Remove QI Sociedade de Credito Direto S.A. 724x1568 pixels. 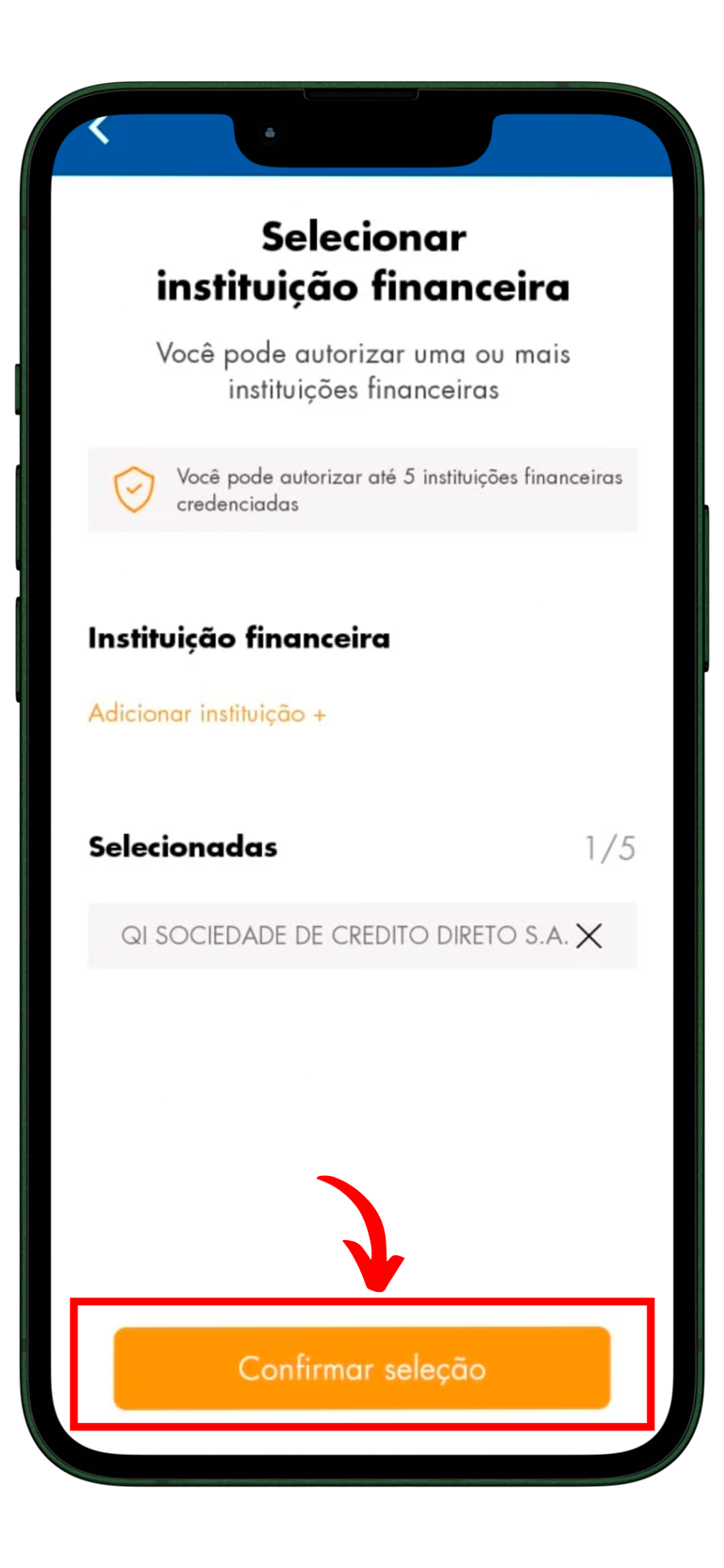coord(589,936)
